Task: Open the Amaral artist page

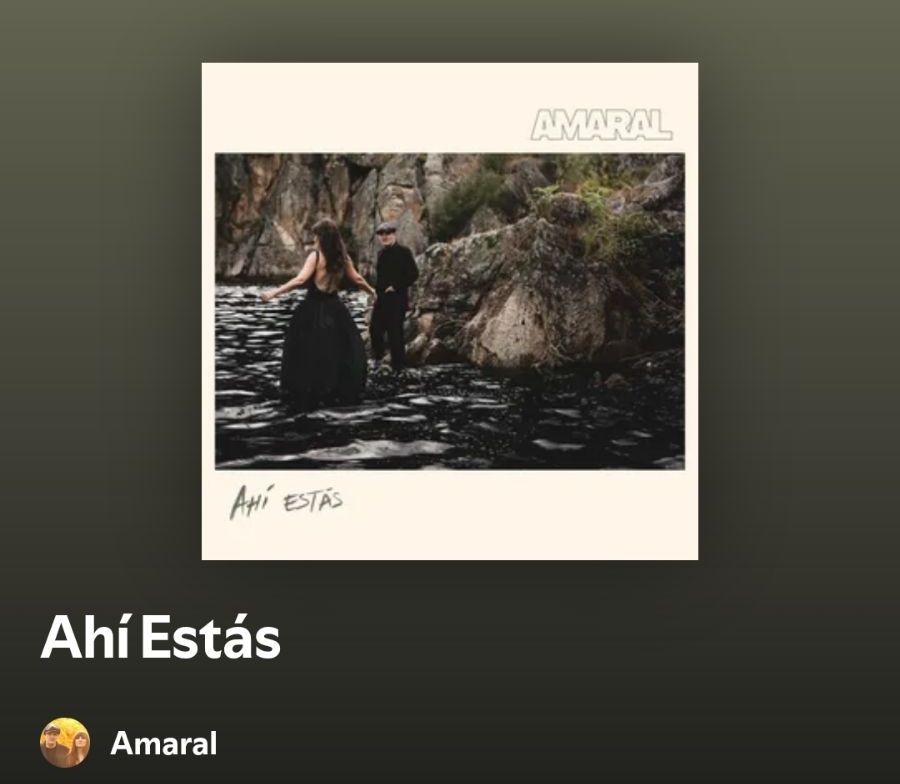Action: (163, 744)
